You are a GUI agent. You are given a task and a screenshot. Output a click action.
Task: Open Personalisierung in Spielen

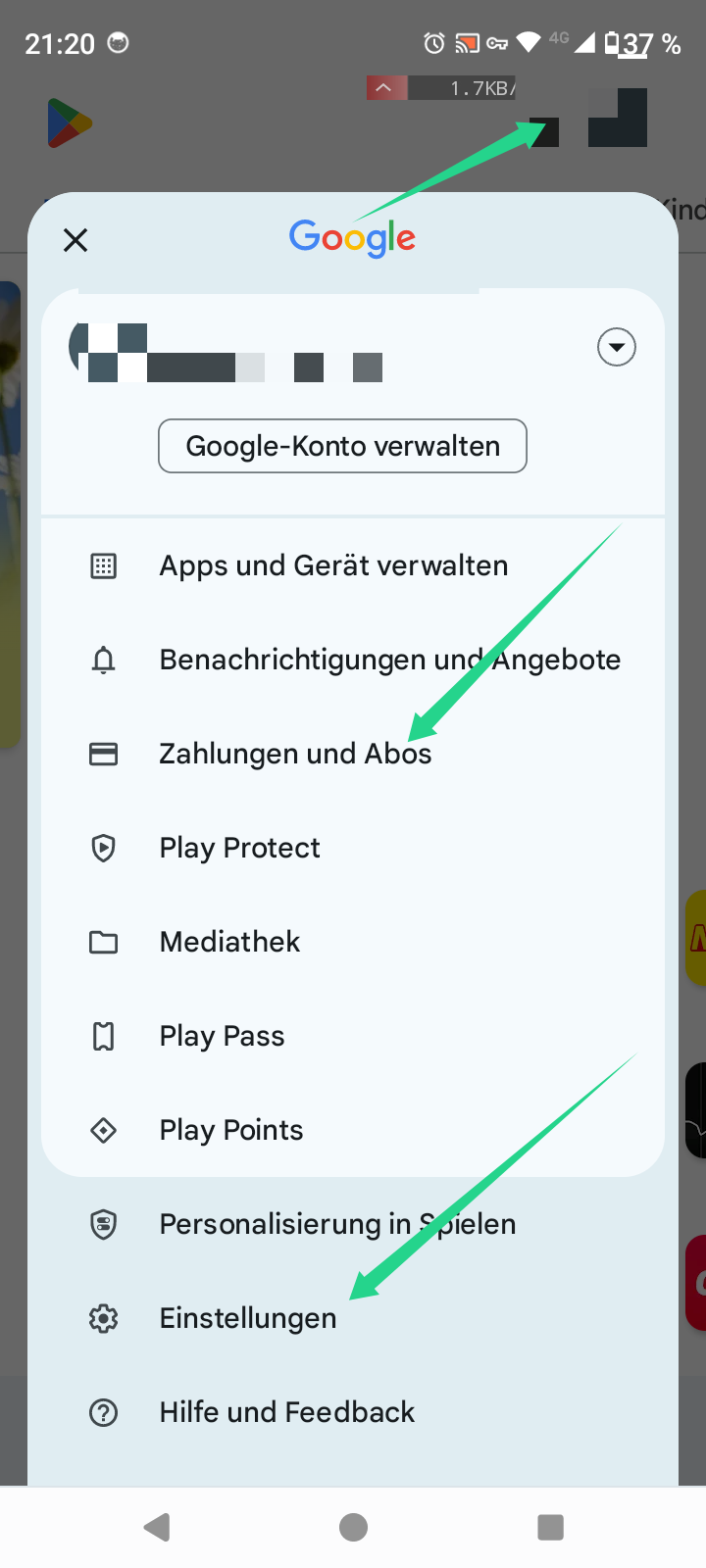pos(353,1224)
